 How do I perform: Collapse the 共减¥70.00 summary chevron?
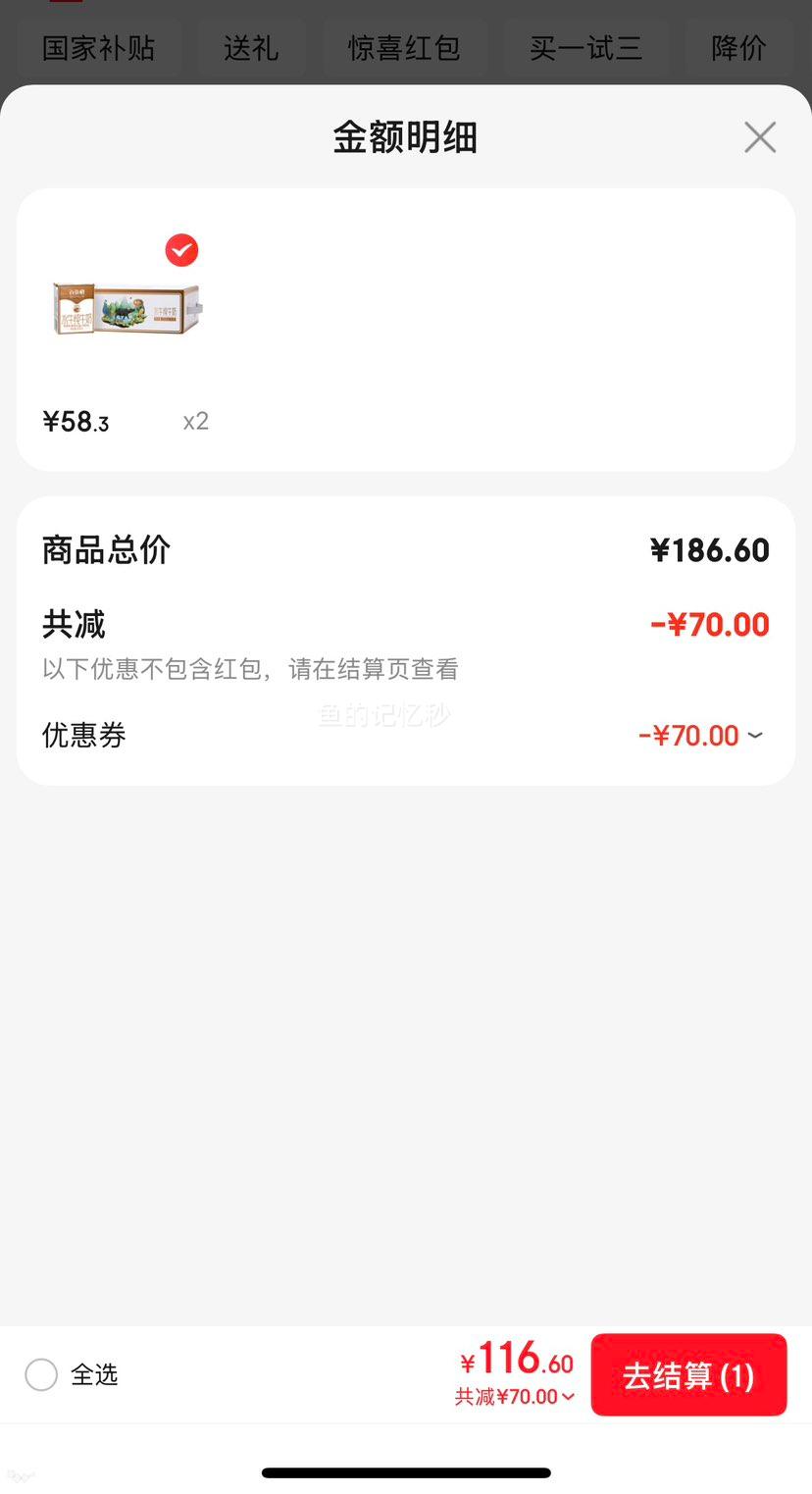[569, 1397]
